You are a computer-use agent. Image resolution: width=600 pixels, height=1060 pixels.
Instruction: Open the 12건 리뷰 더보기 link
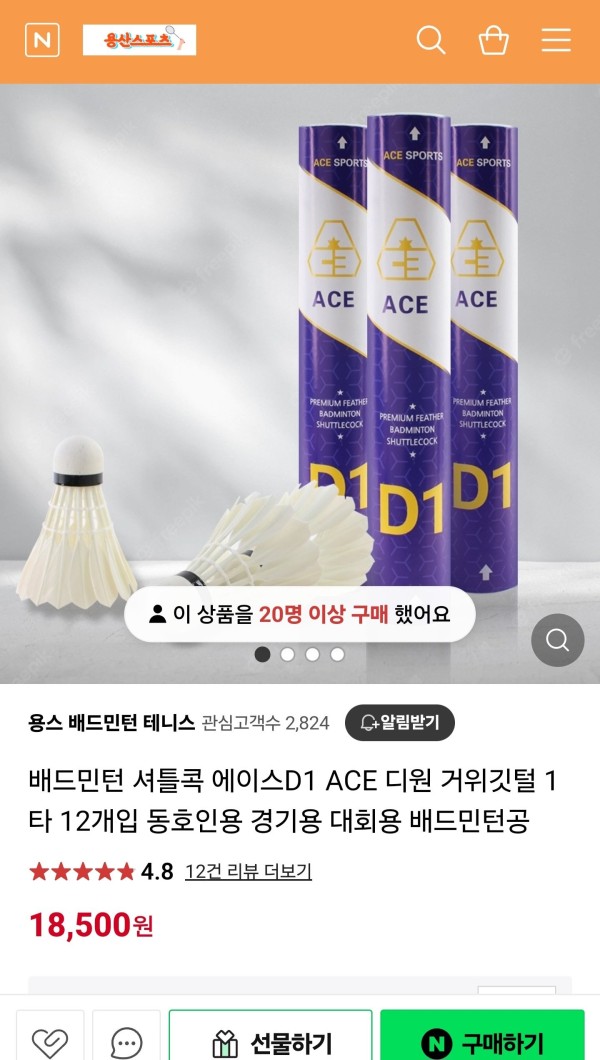[248, 871]
